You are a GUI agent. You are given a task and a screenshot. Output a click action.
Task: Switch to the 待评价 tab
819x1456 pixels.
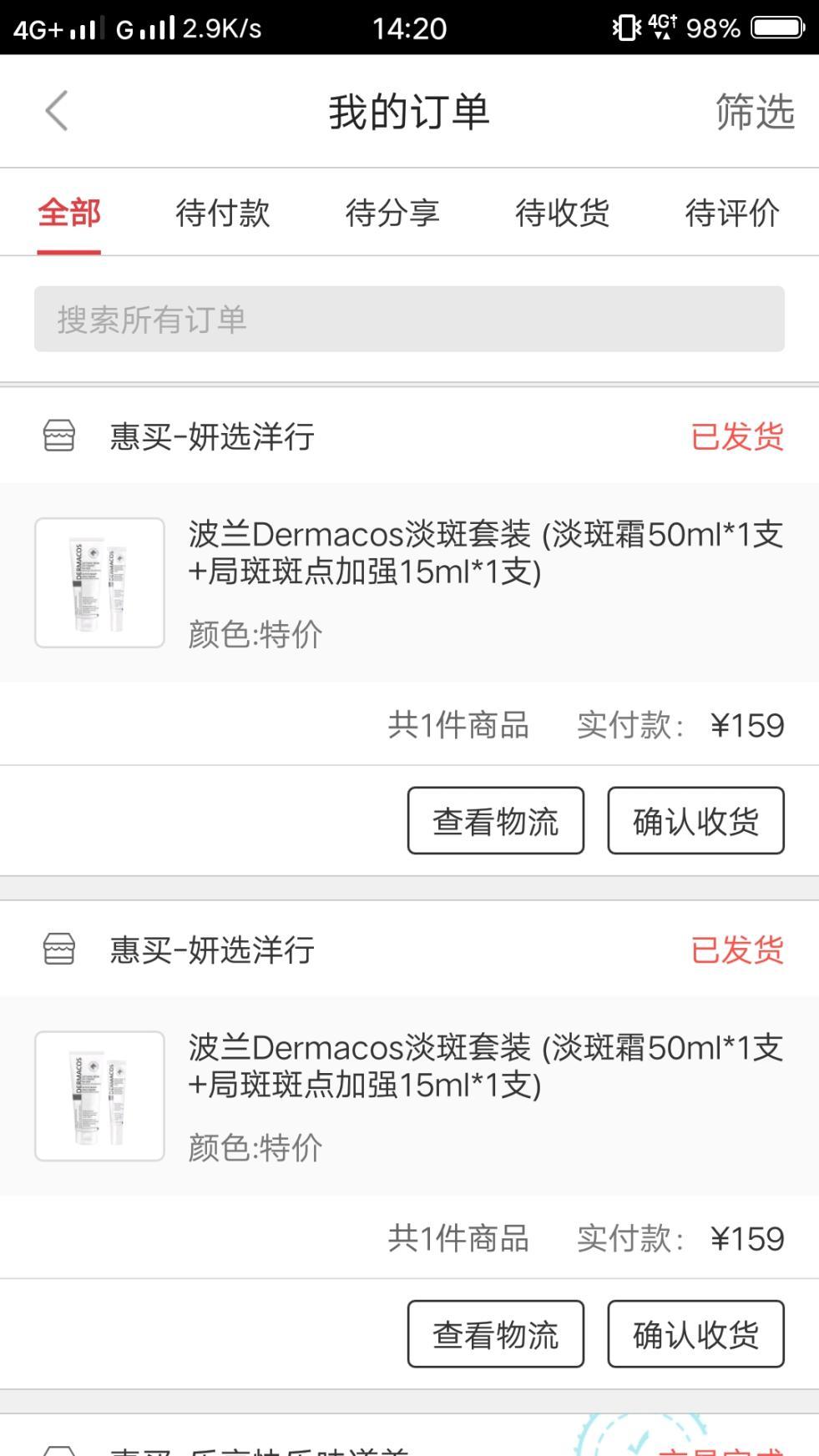[732, 213]
